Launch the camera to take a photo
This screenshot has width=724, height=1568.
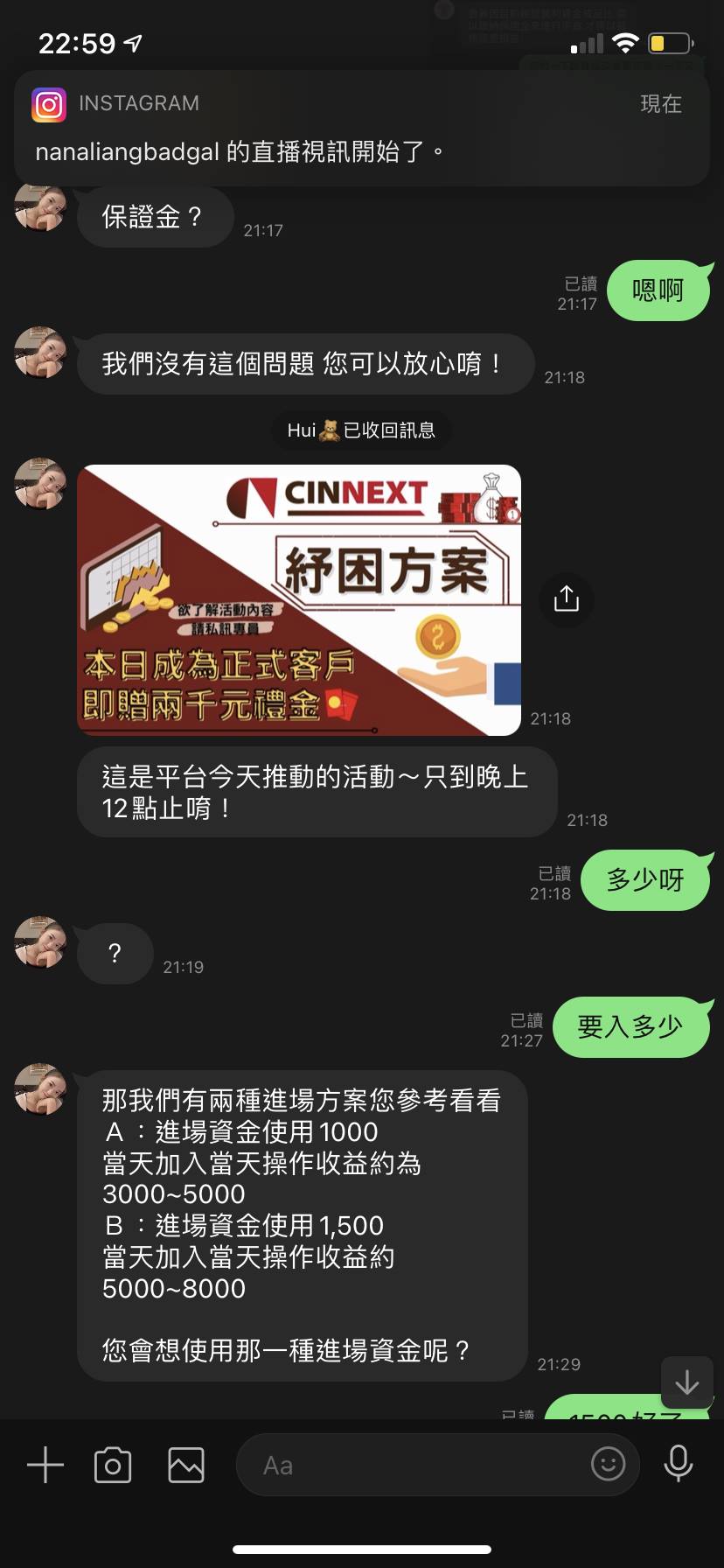[x=113, y=1465]
